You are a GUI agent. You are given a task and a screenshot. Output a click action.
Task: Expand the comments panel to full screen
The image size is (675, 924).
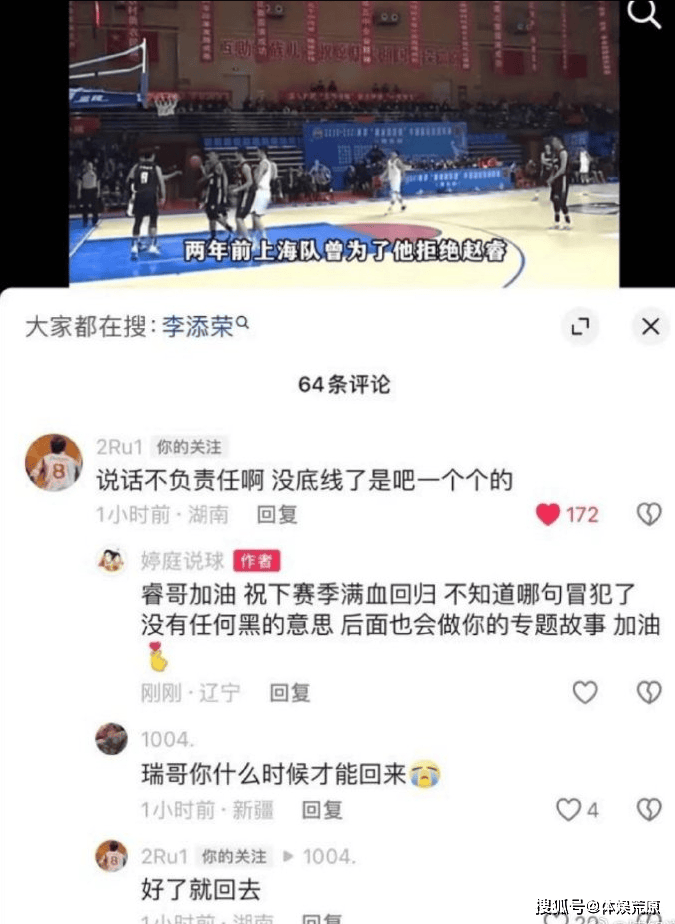click(x=580, y=326)
